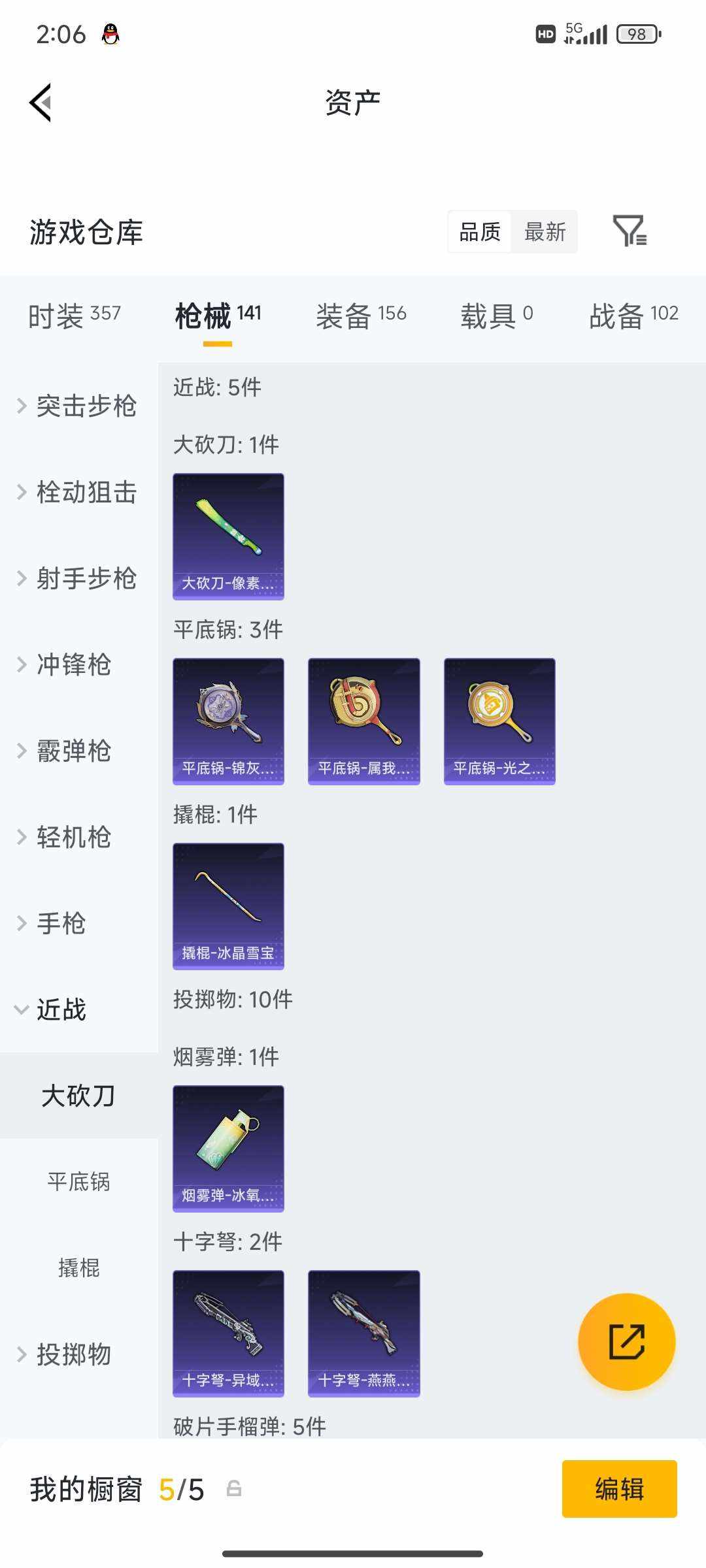The image size is (706, 1568).
Task: Collapse the 近战 category
Action: [62, 1009]
